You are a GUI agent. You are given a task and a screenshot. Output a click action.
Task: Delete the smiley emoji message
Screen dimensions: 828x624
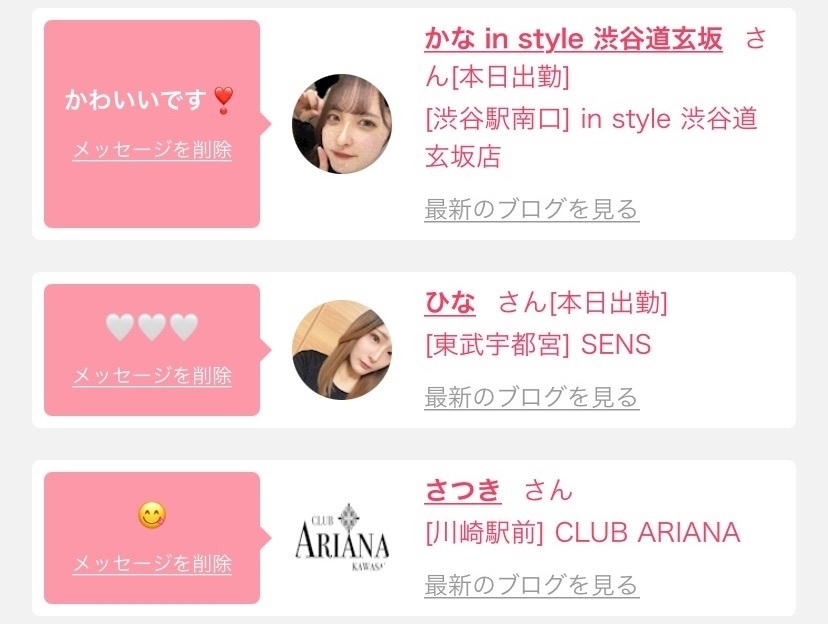click(x=152, y=563)
